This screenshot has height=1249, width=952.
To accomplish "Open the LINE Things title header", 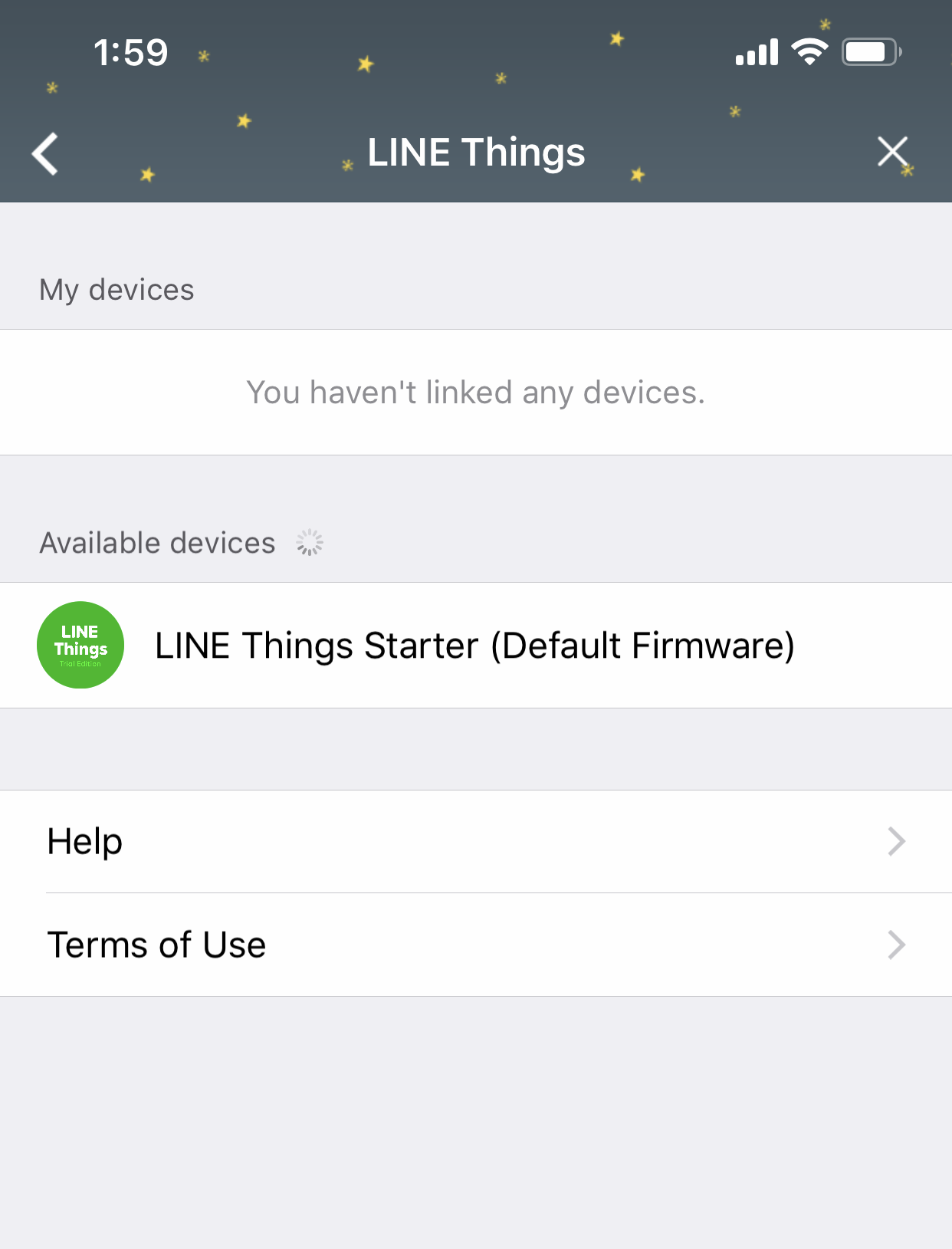I will (476, 151).
